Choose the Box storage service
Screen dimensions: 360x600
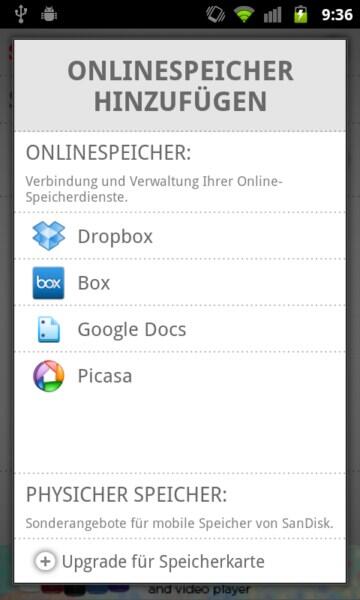180,283
